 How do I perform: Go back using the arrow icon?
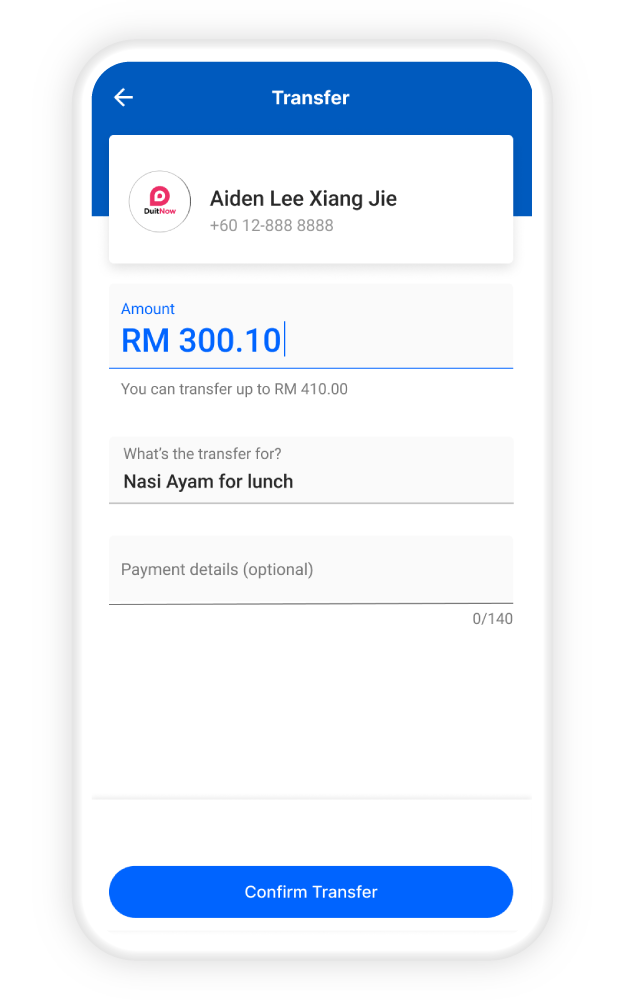pos(123,97)
